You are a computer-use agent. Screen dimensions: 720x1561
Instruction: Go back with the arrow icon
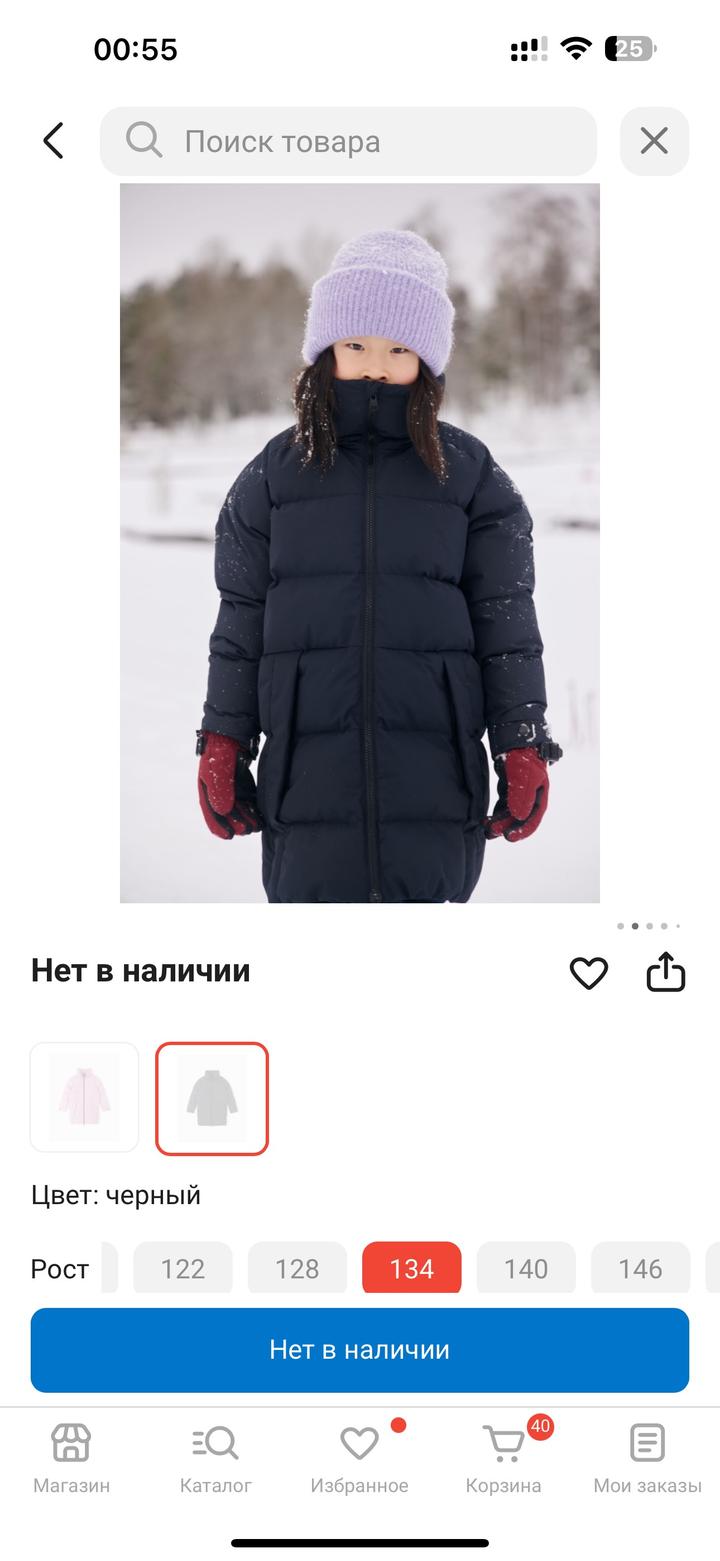[53, 141]
